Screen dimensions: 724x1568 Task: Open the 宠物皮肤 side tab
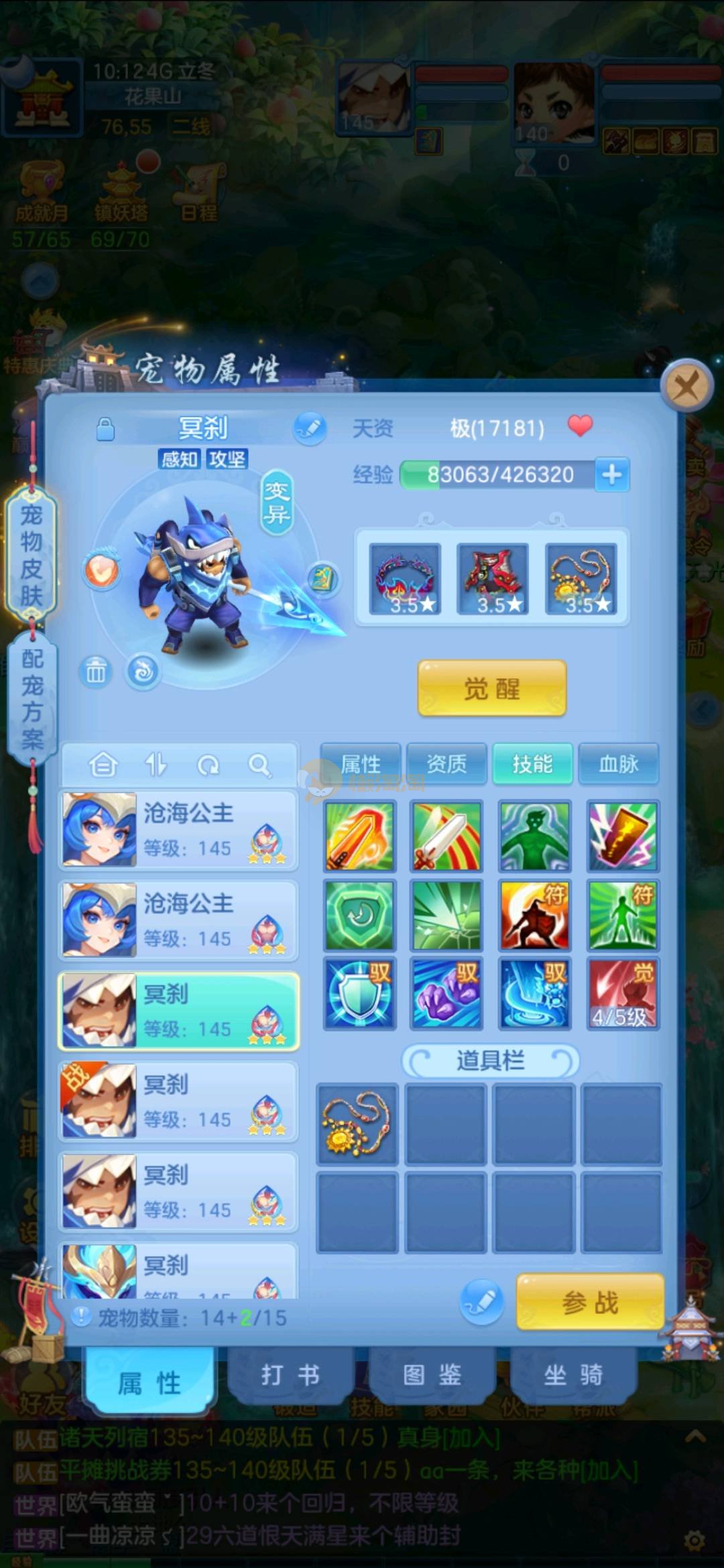[32, 555]
